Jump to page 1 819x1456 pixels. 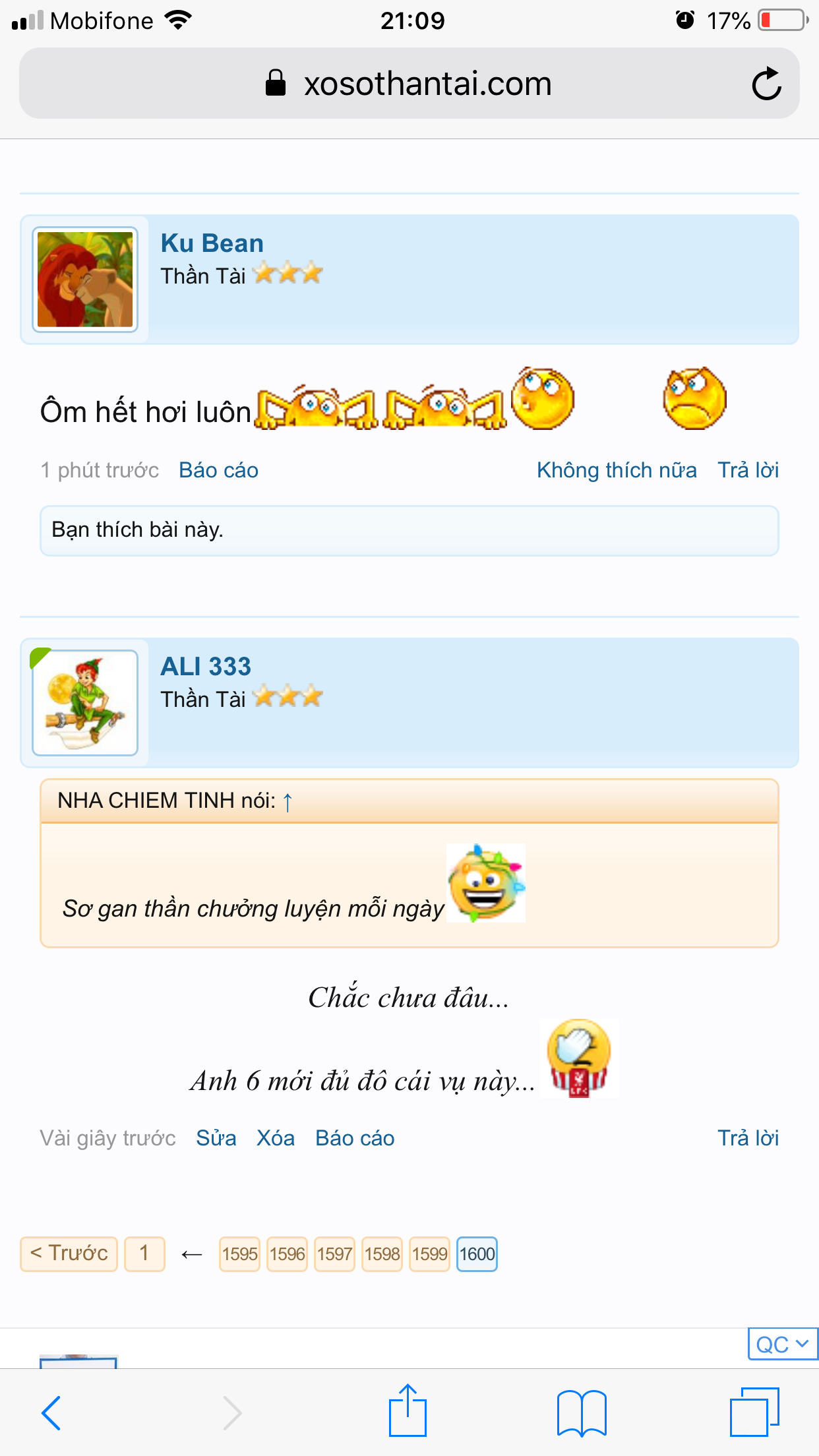(144, 1253)
